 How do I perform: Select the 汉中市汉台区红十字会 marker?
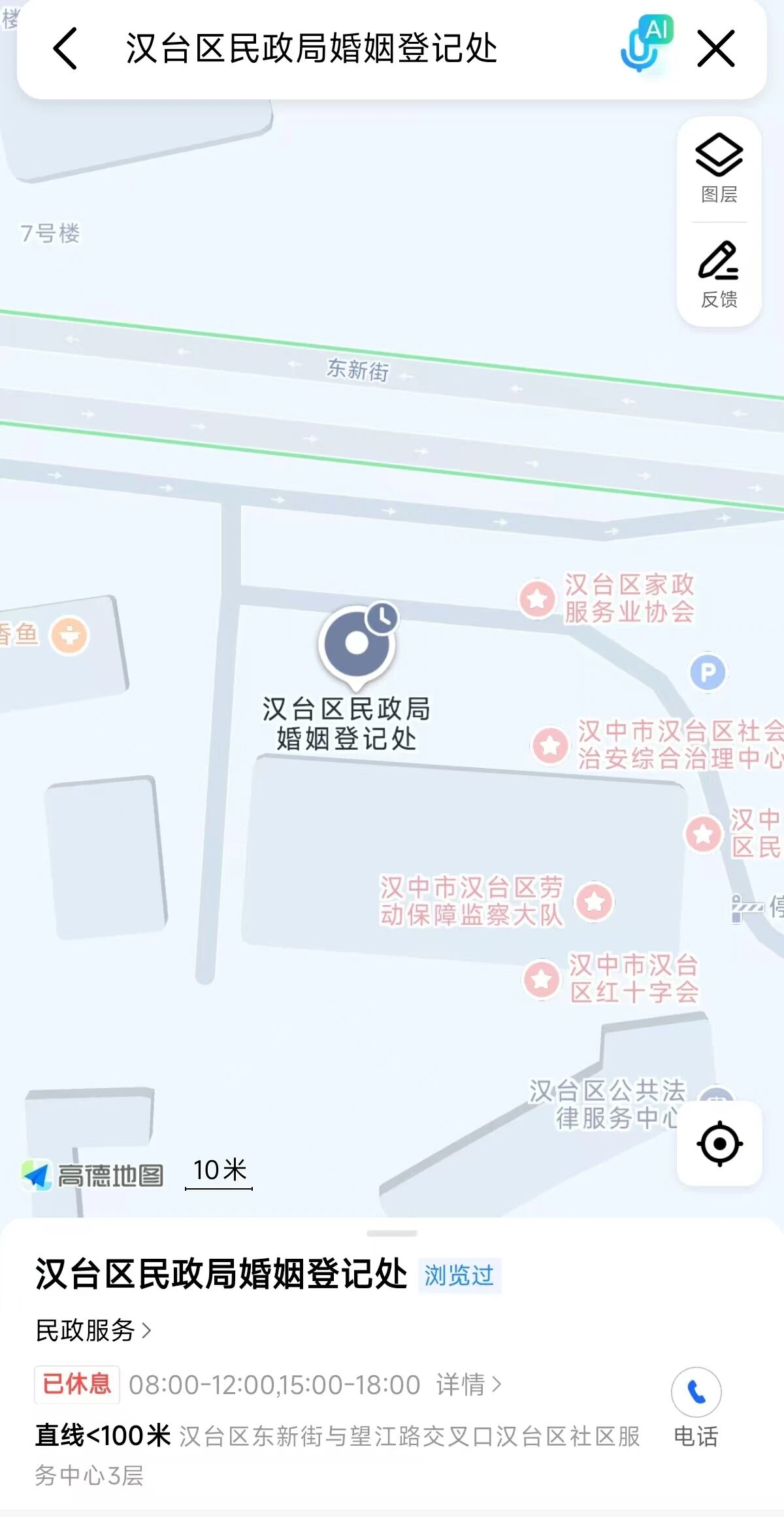(542, 978)
